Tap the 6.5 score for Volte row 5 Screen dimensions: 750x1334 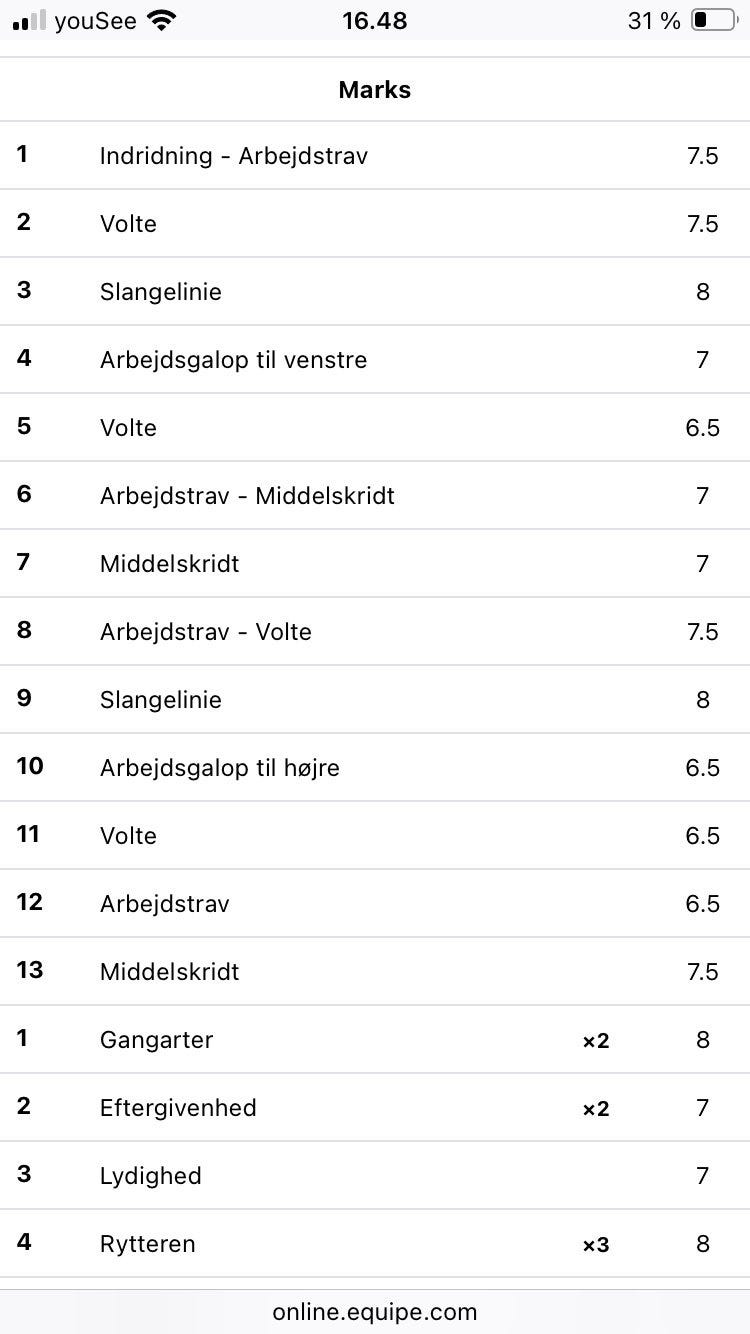[x=703, y=427]
